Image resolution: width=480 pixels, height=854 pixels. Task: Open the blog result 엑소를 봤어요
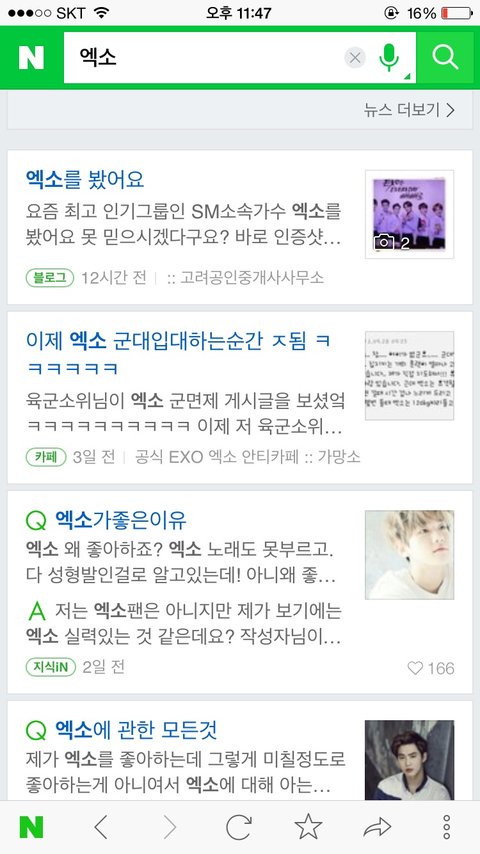point(85,179)
